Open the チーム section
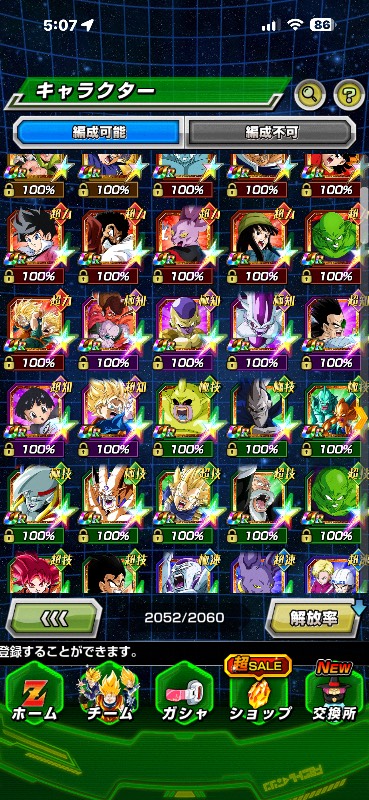 (109, 694)
